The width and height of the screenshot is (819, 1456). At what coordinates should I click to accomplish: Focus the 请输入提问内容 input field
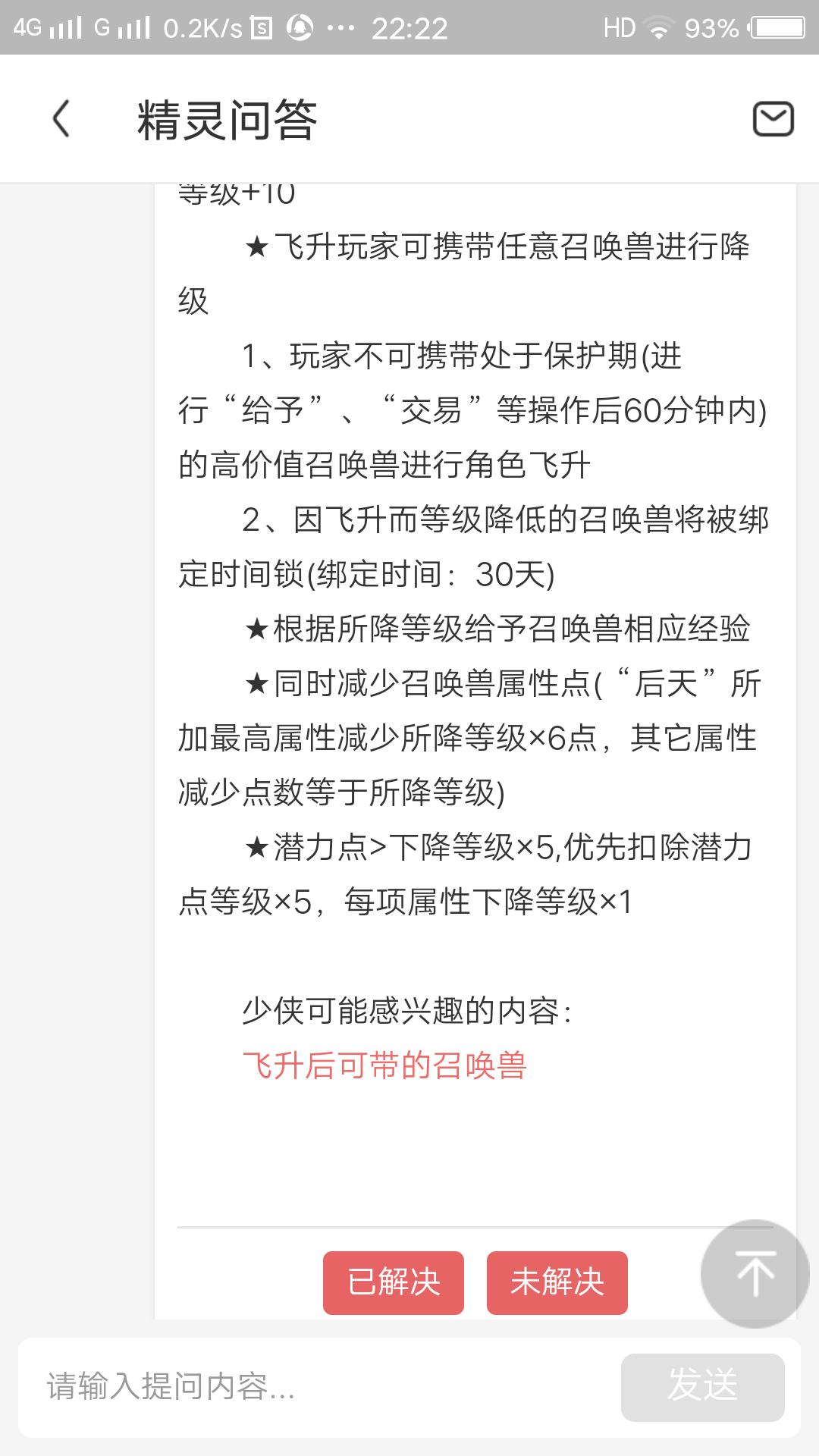318,1387
